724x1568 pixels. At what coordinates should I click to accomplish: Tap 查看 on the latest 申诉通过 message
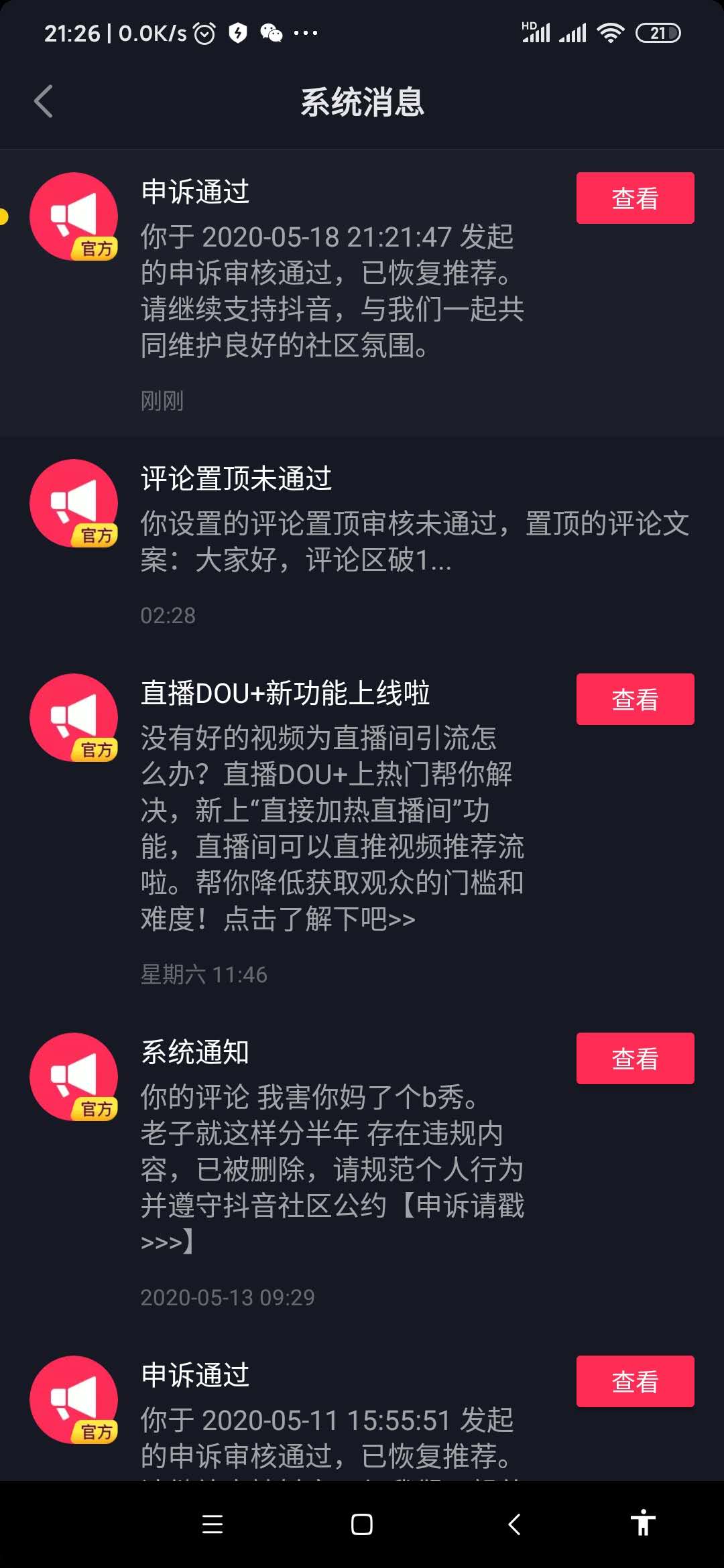pos(635,198)
